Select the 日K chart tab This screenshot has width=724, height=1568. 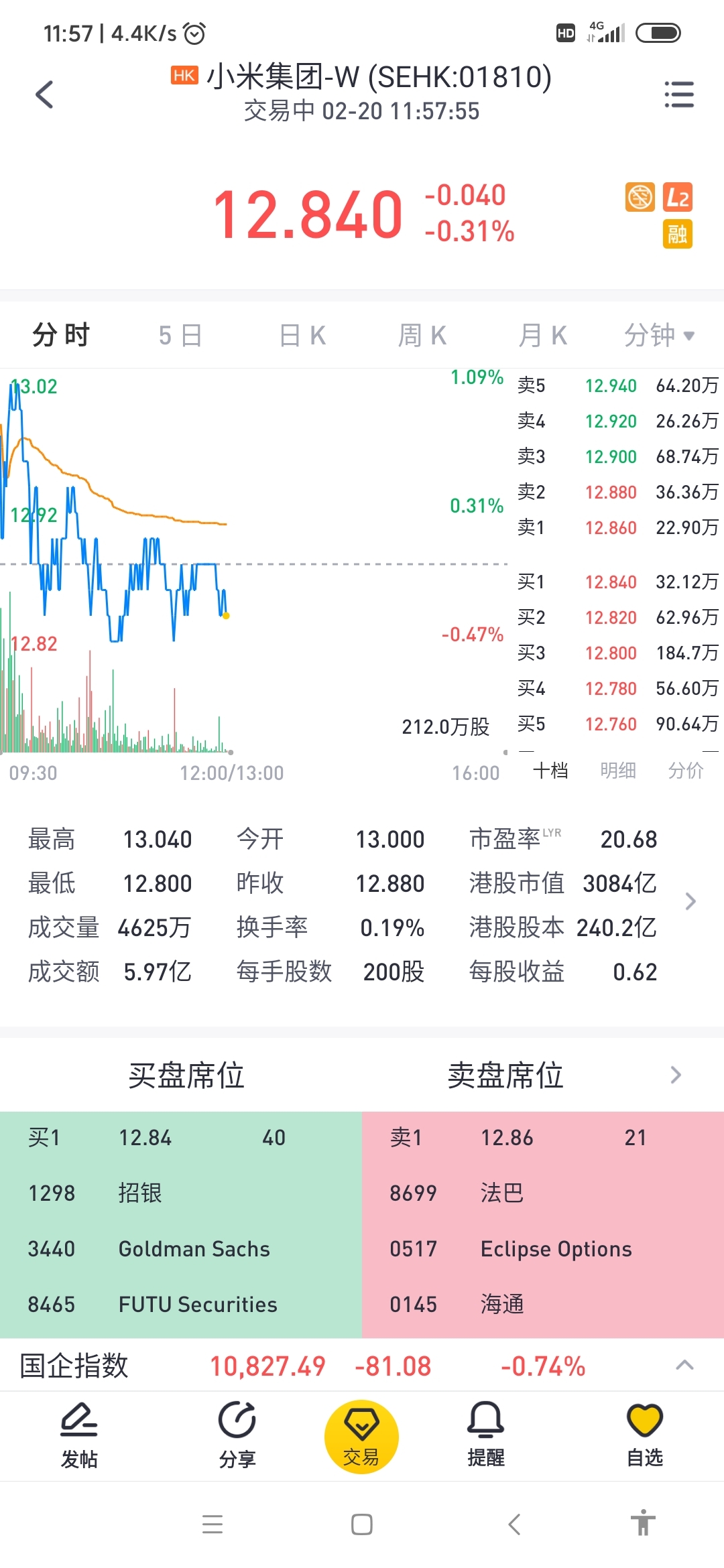coord(302,335)
